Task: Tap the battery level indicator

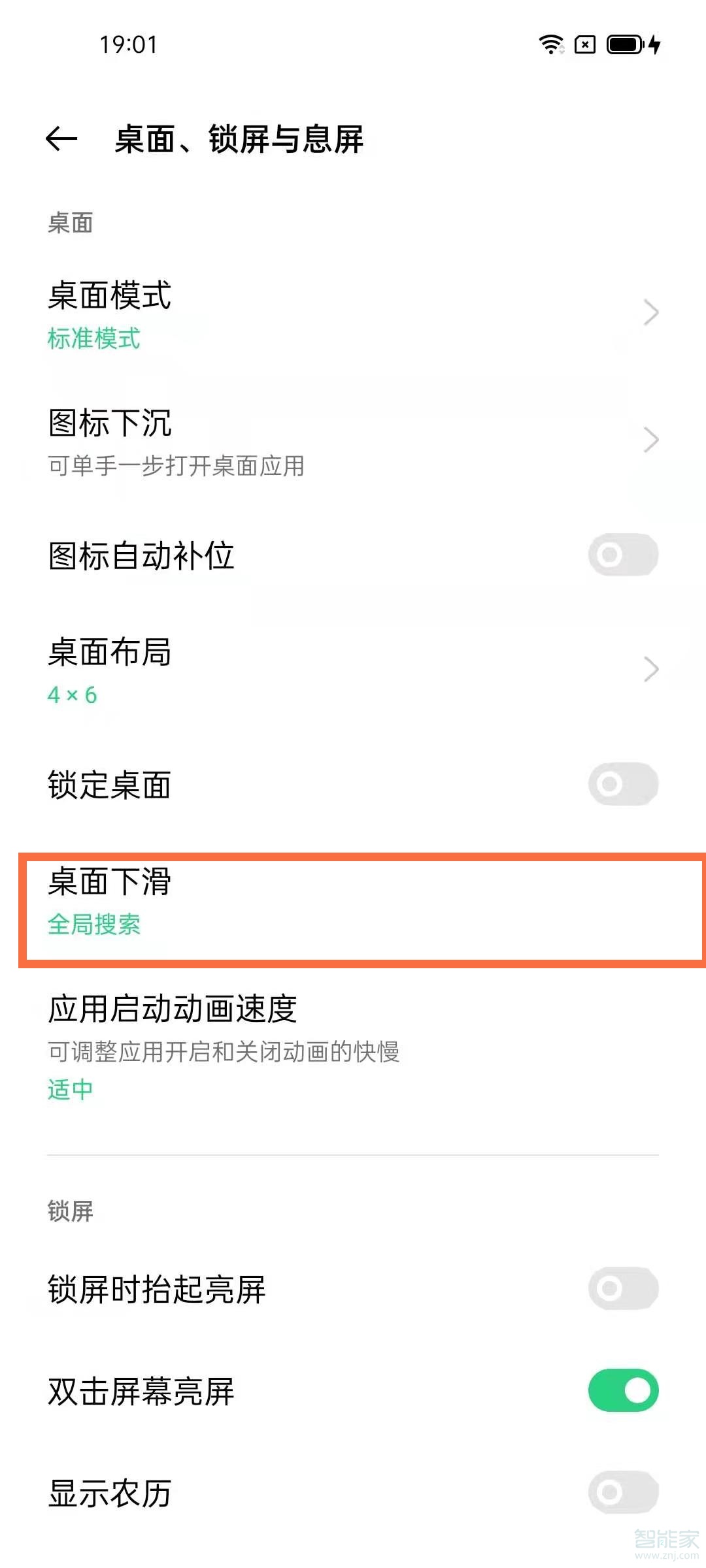Action: click(x=624, y=44)
